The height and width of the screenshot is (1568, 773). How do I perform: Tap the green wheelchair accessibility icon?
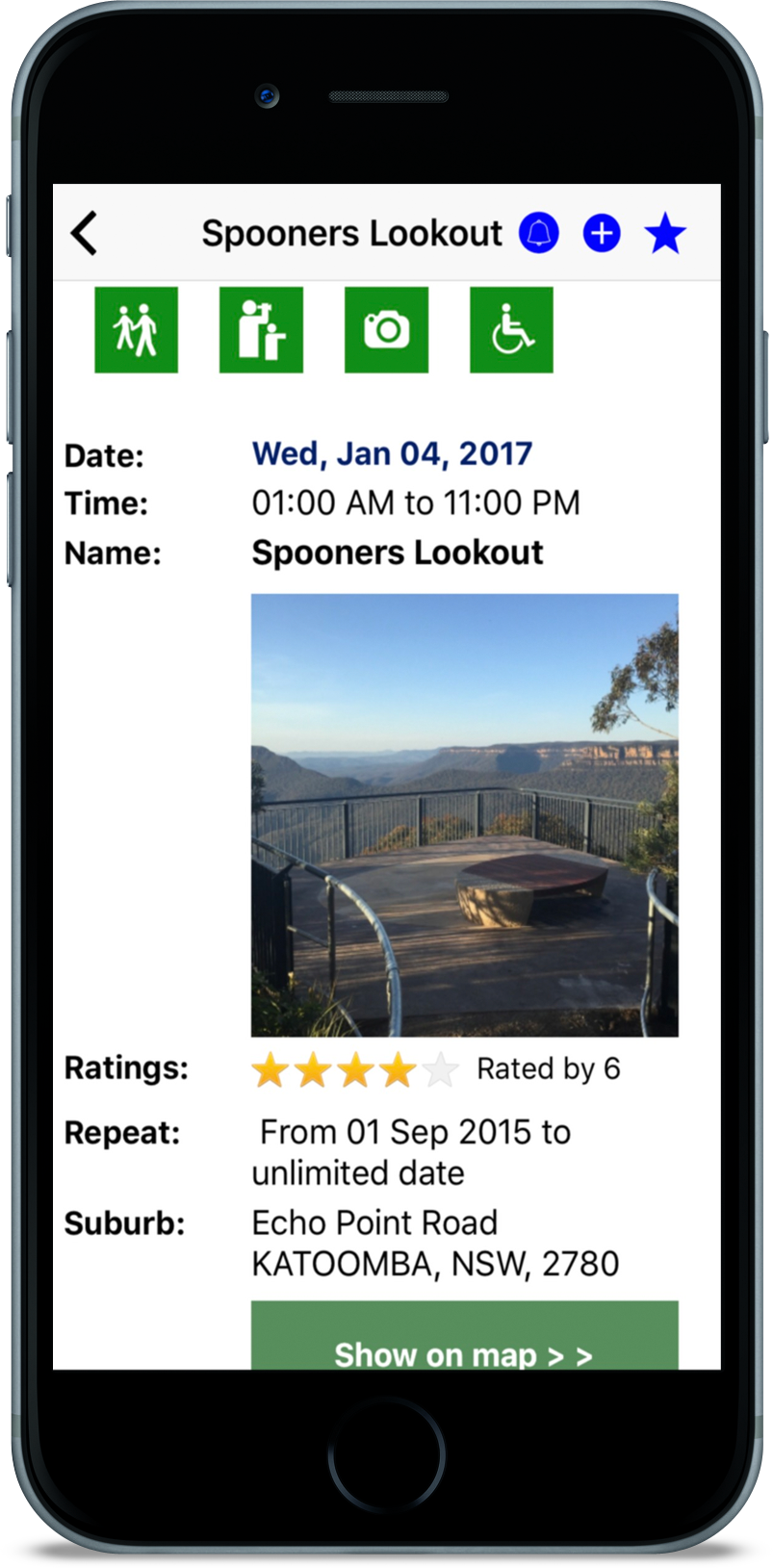[x=511, y=329]
